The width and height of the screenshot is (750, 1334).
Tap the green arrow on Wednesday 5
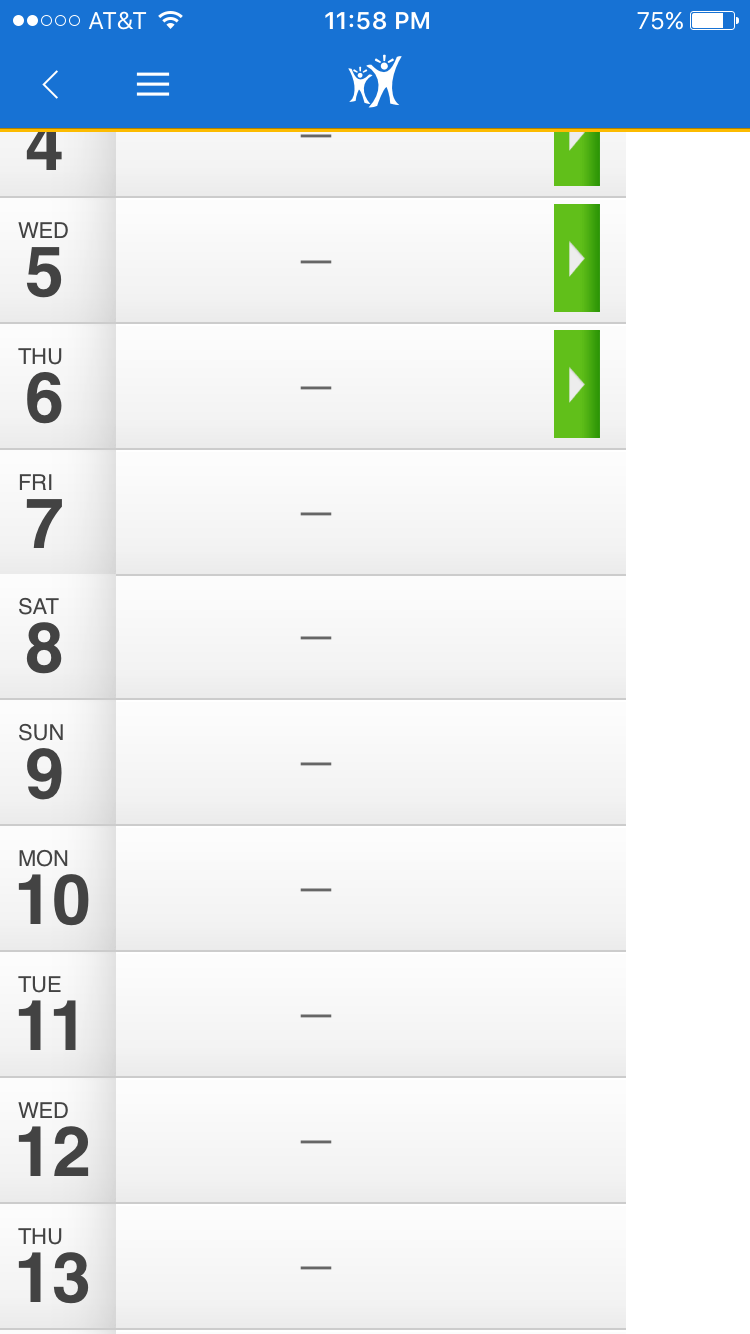(x=577, y=259)
